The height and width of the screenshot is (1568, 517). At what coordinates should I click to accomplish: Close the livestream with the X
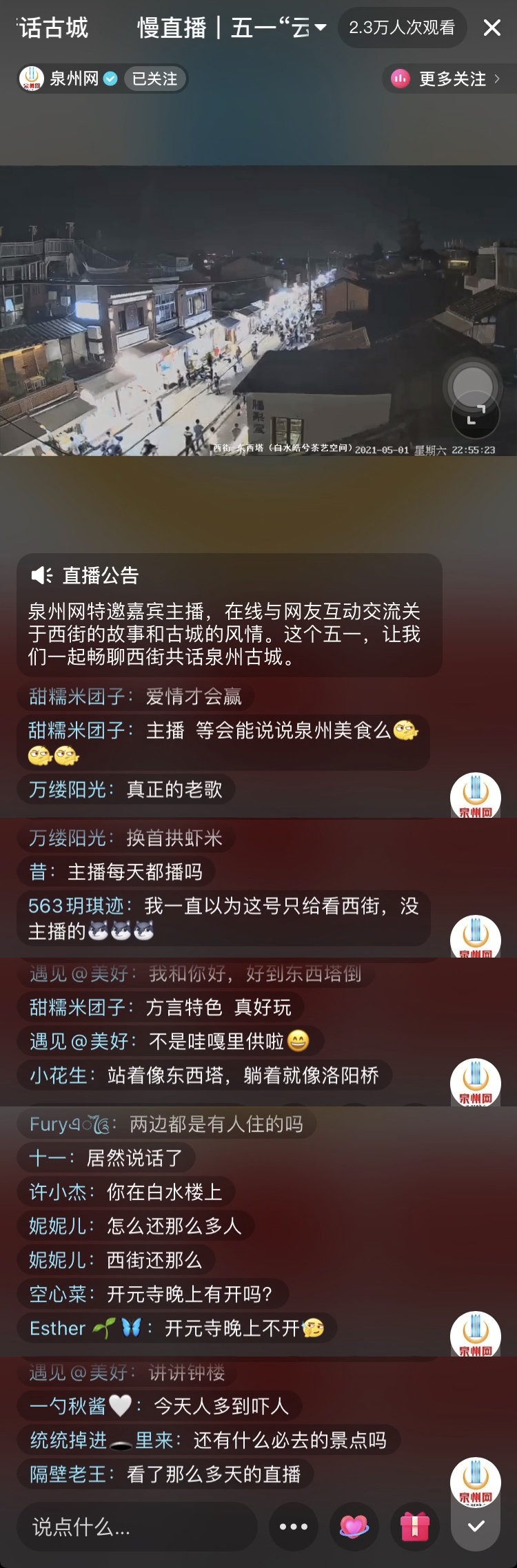coord(491,28)
